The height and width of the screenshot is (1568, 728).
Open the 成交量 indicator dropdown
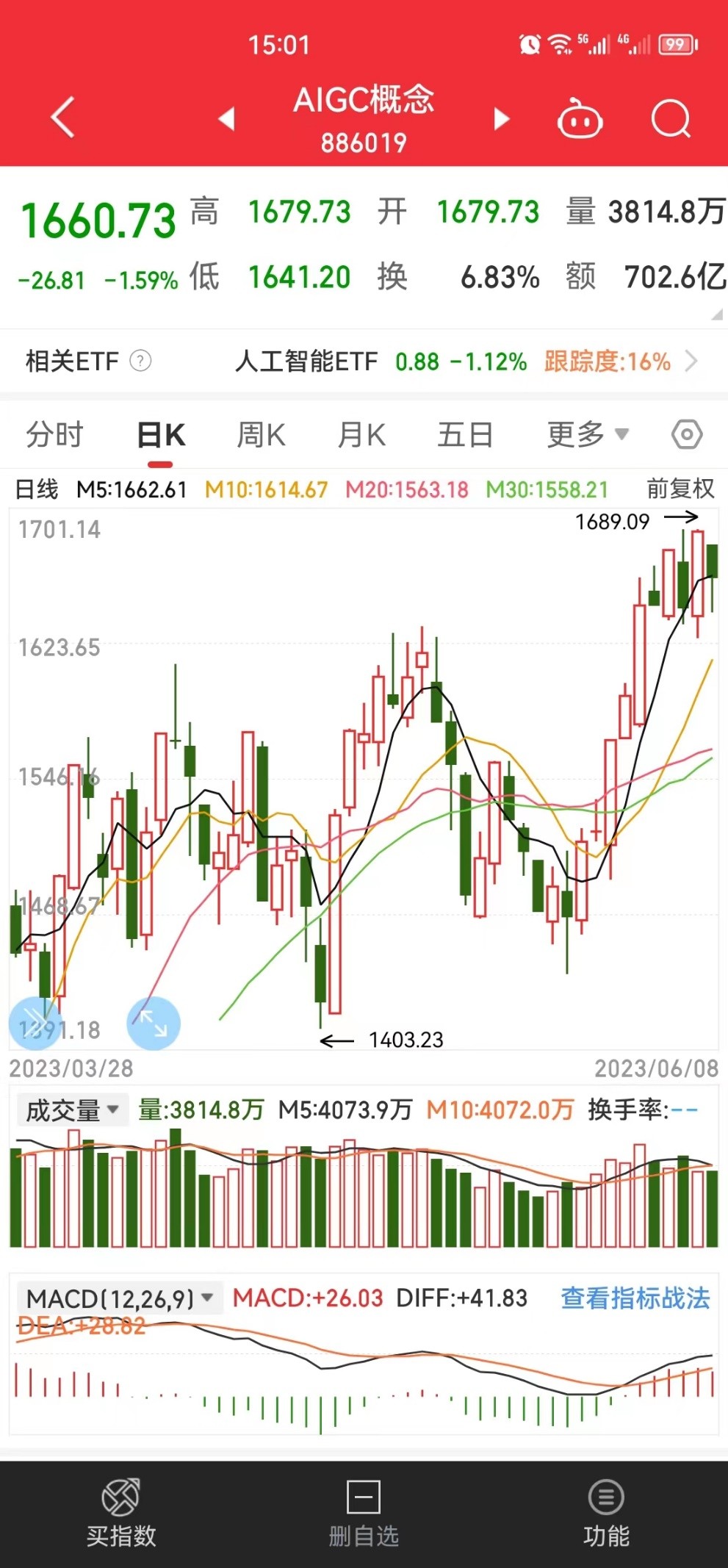pos(71,1109)
